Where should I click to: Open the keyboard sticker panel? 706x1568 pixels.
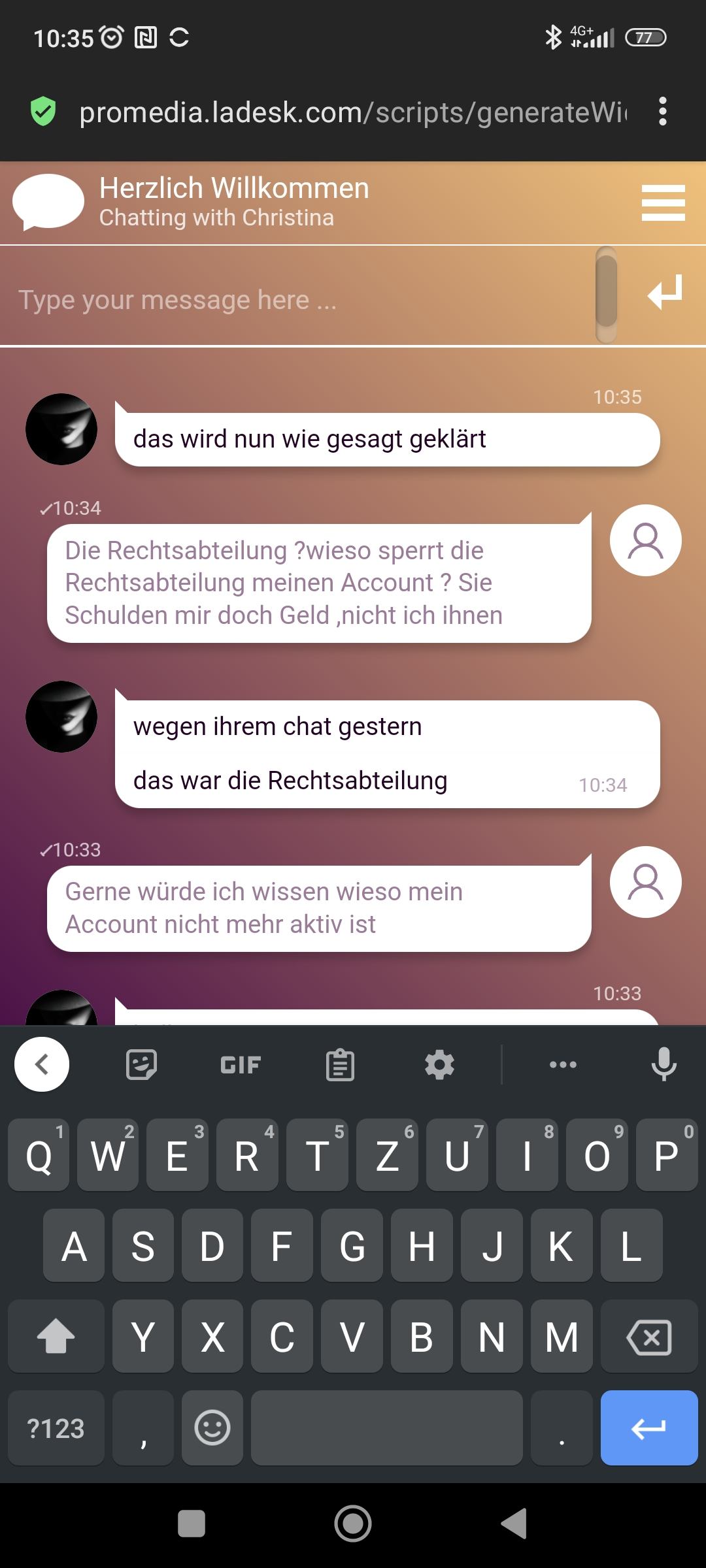141,1065
